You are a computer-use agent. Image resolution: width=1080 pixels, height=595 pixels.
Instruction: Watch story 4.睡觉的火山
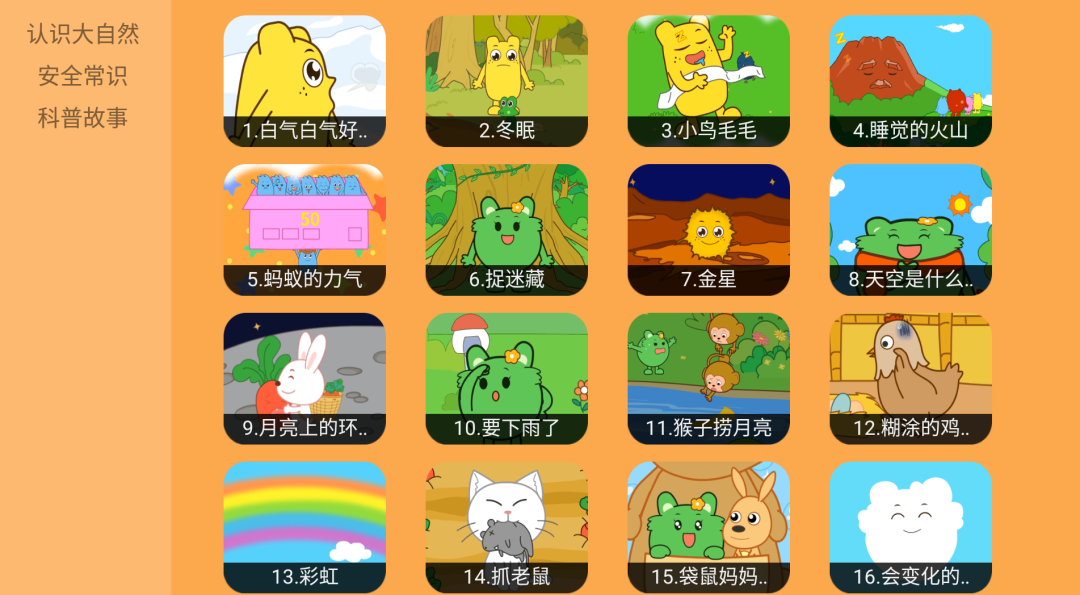click(x=910, y=80)
